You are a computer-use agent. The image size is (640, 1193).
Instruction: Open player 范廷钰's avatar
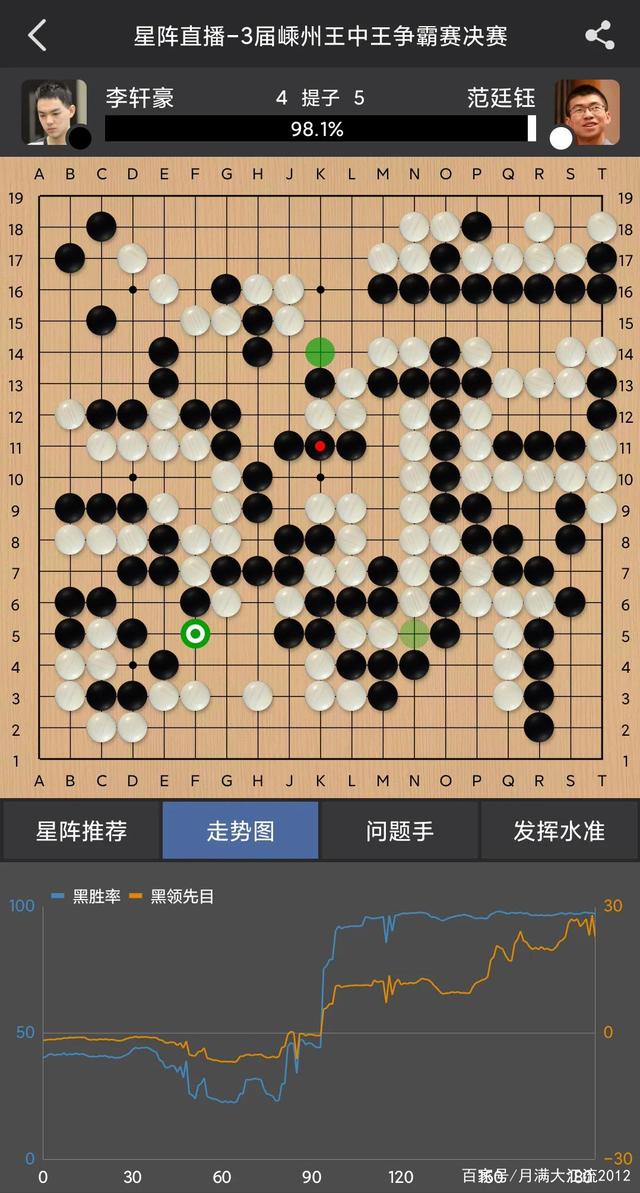pos(587,112)
